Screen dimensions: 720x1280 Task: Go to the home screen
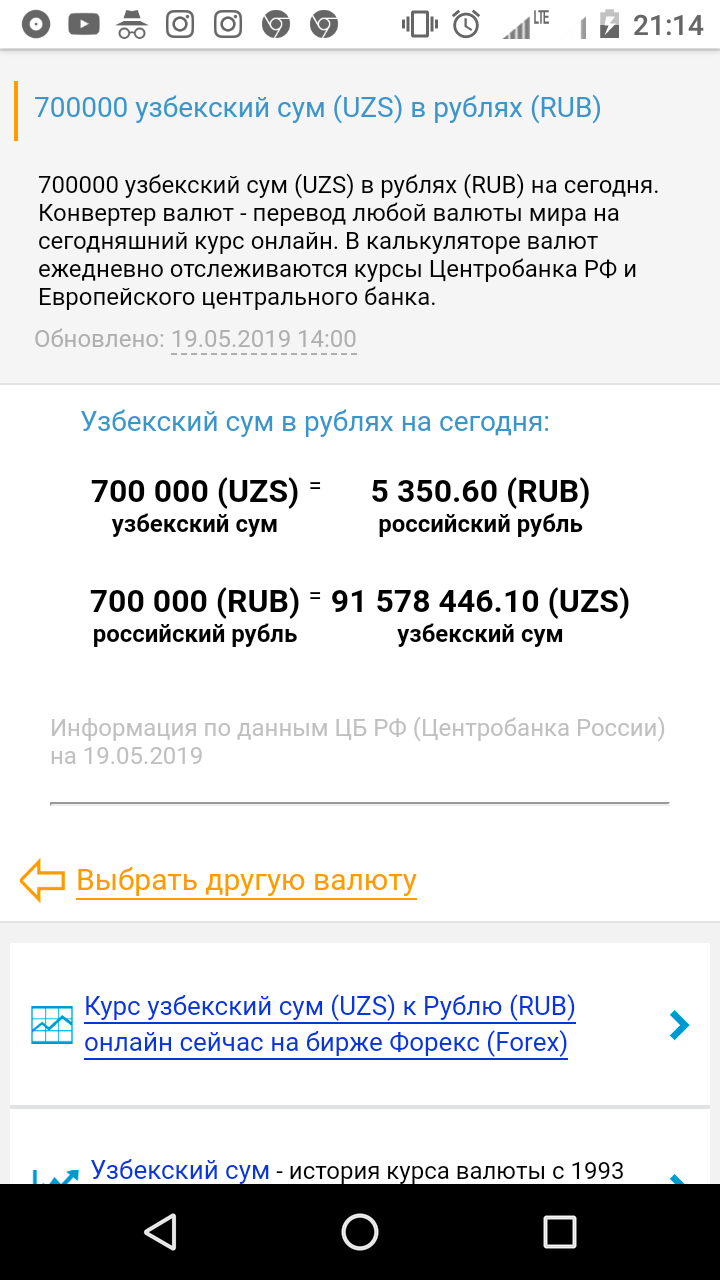360,1232
